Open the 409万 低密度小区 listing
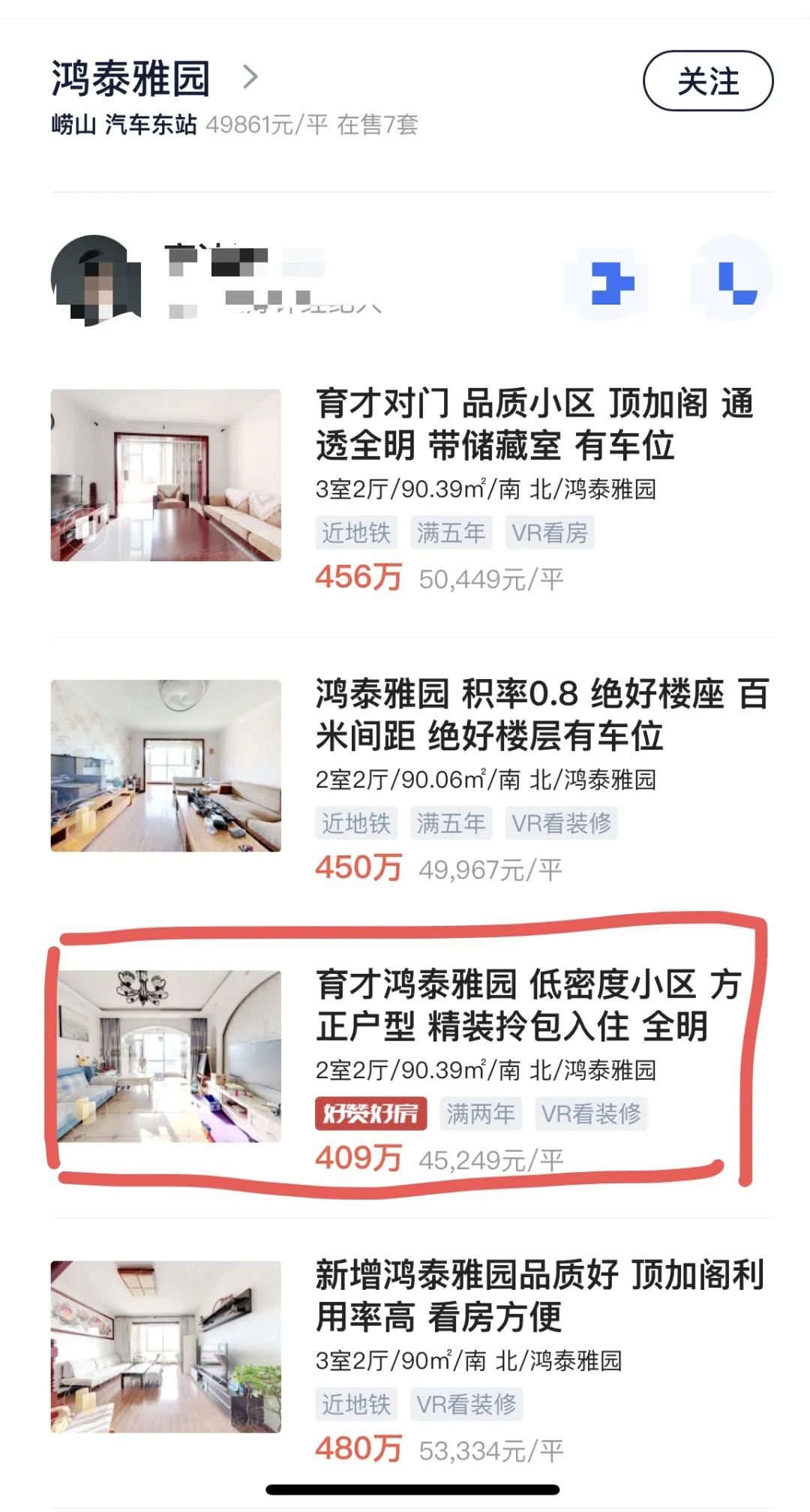Screen dimensions: 810x1512 point(528,1005)
